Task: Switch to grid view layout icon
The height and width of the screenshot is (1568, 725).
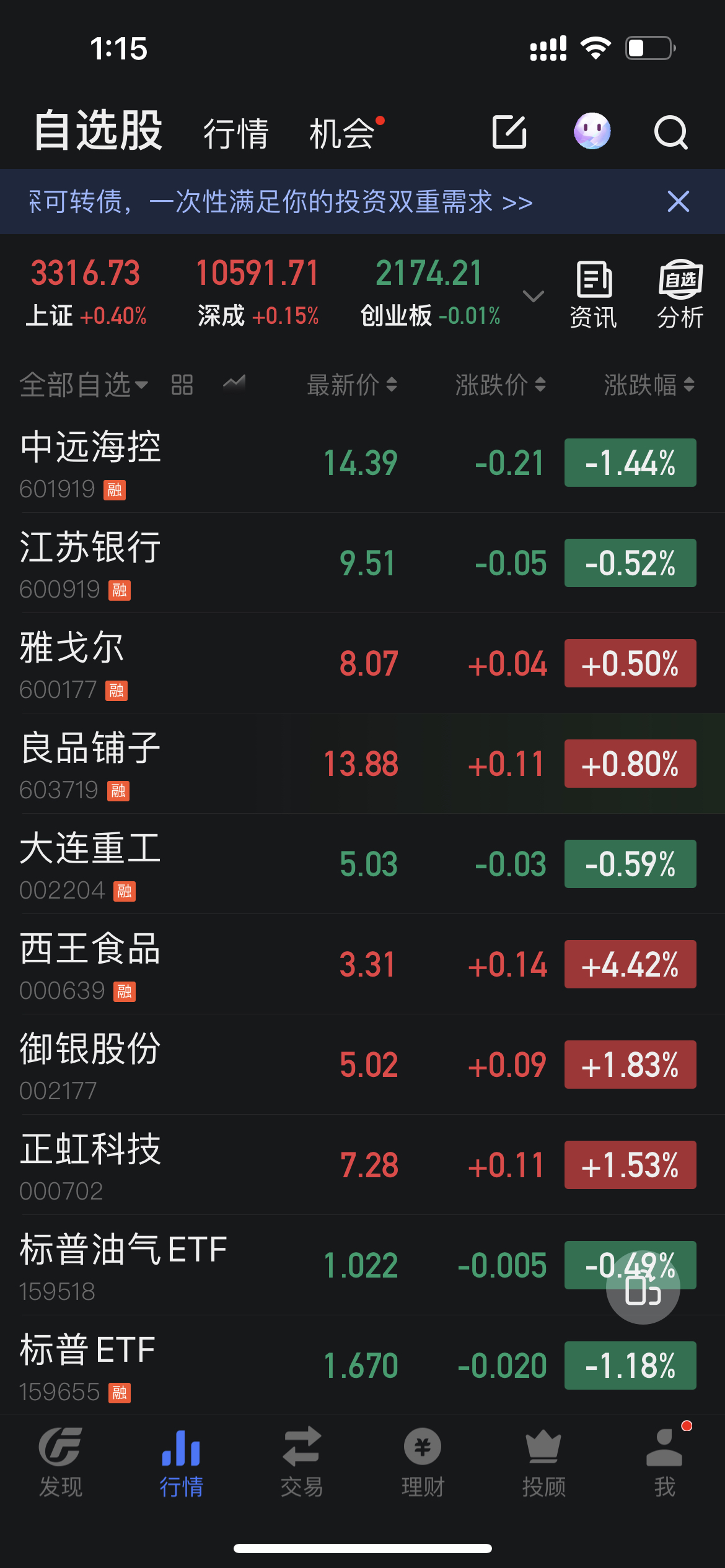Action: click(181, 385)
